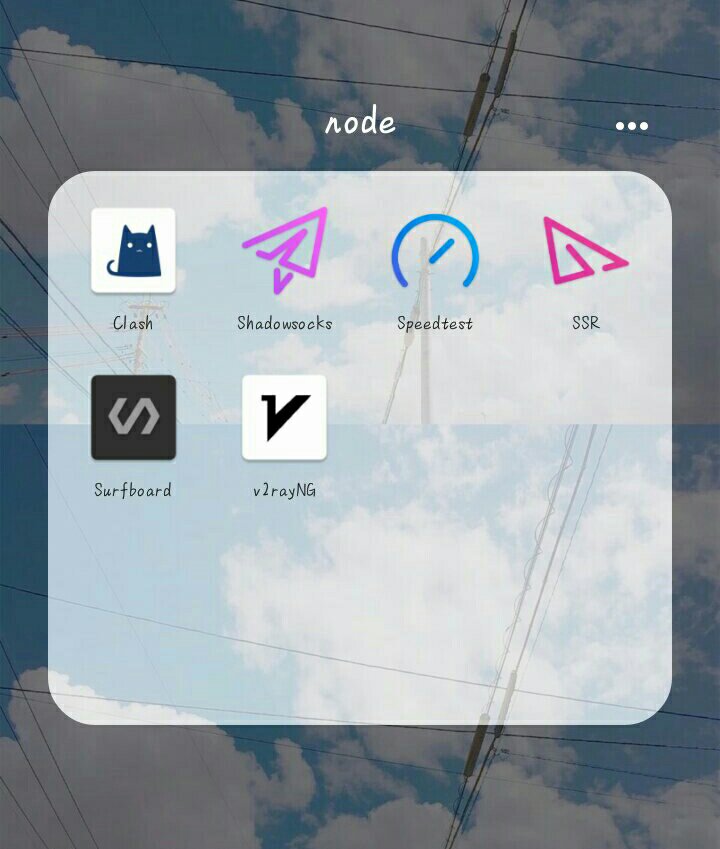Open the v2rayNG app
Viewport: 720px width, 849px height.
click(x=284, y=418)
